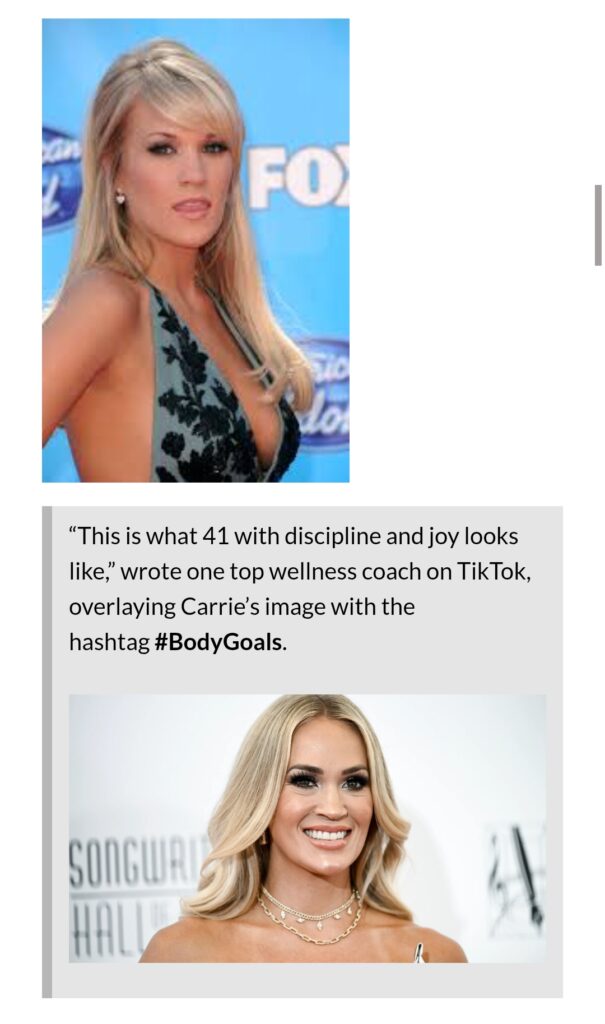605x1024 pixels.
Task: Tap the #BodyGoals hashtag
Action: pos(219,642)
